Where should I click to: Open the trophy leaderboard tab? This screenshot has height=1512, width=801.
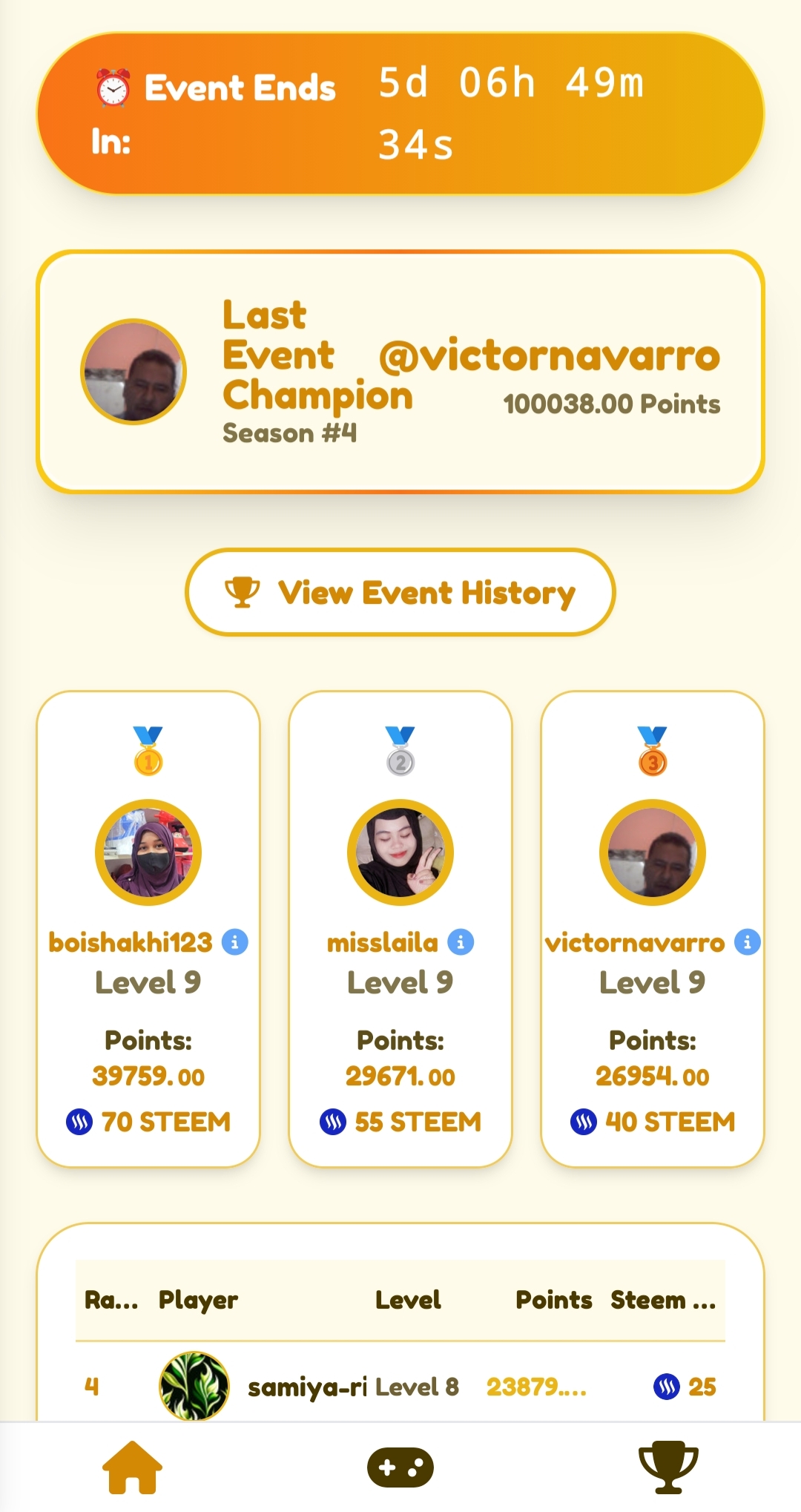(x=668, y=1467)
